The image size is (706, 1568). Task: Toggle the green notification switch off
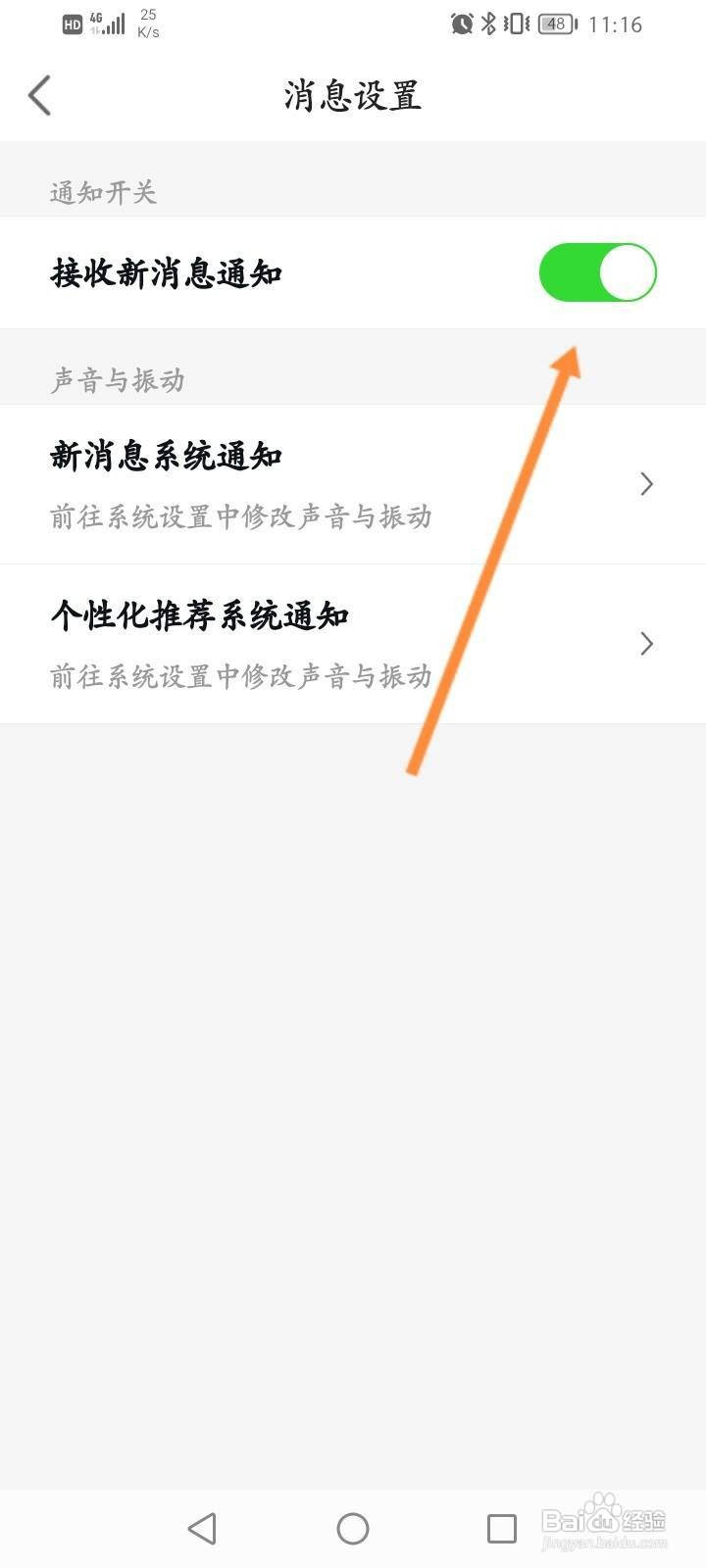(597, 272)
